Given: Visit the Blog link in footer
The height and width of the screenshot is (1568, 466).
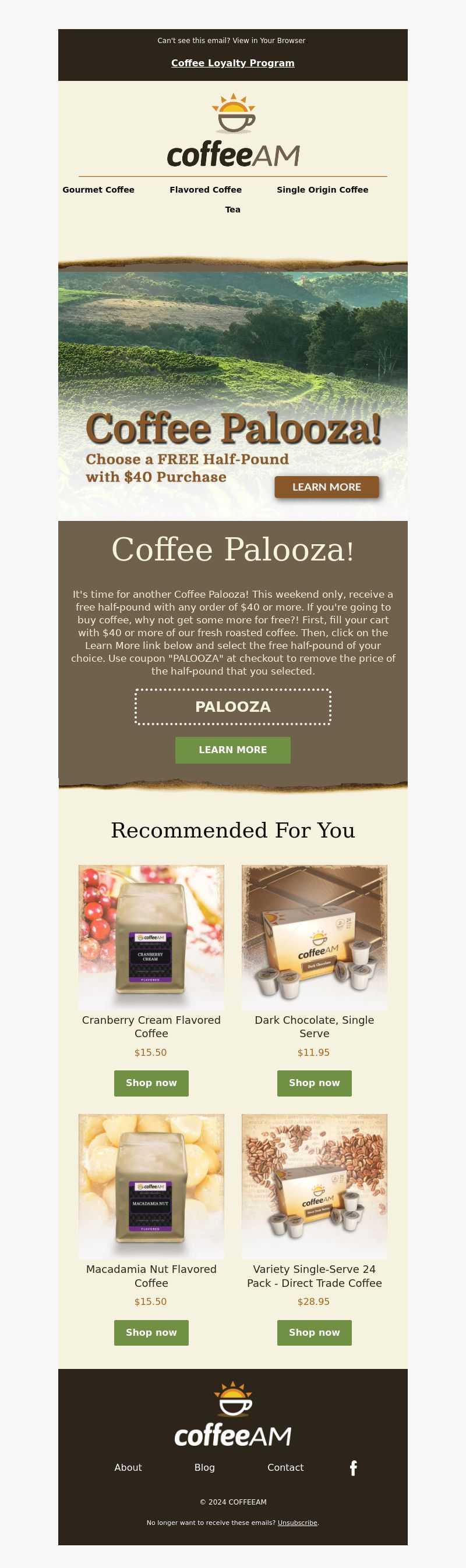Looking at the screenshot, I should point(204,1467).
